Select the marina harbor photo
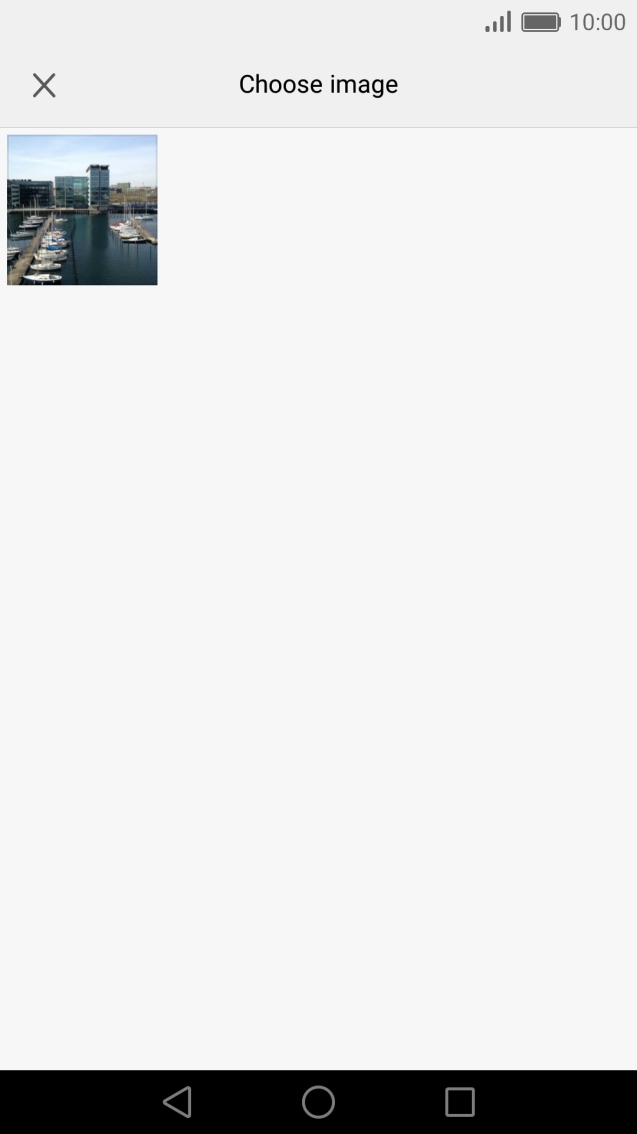 point(82,210)
